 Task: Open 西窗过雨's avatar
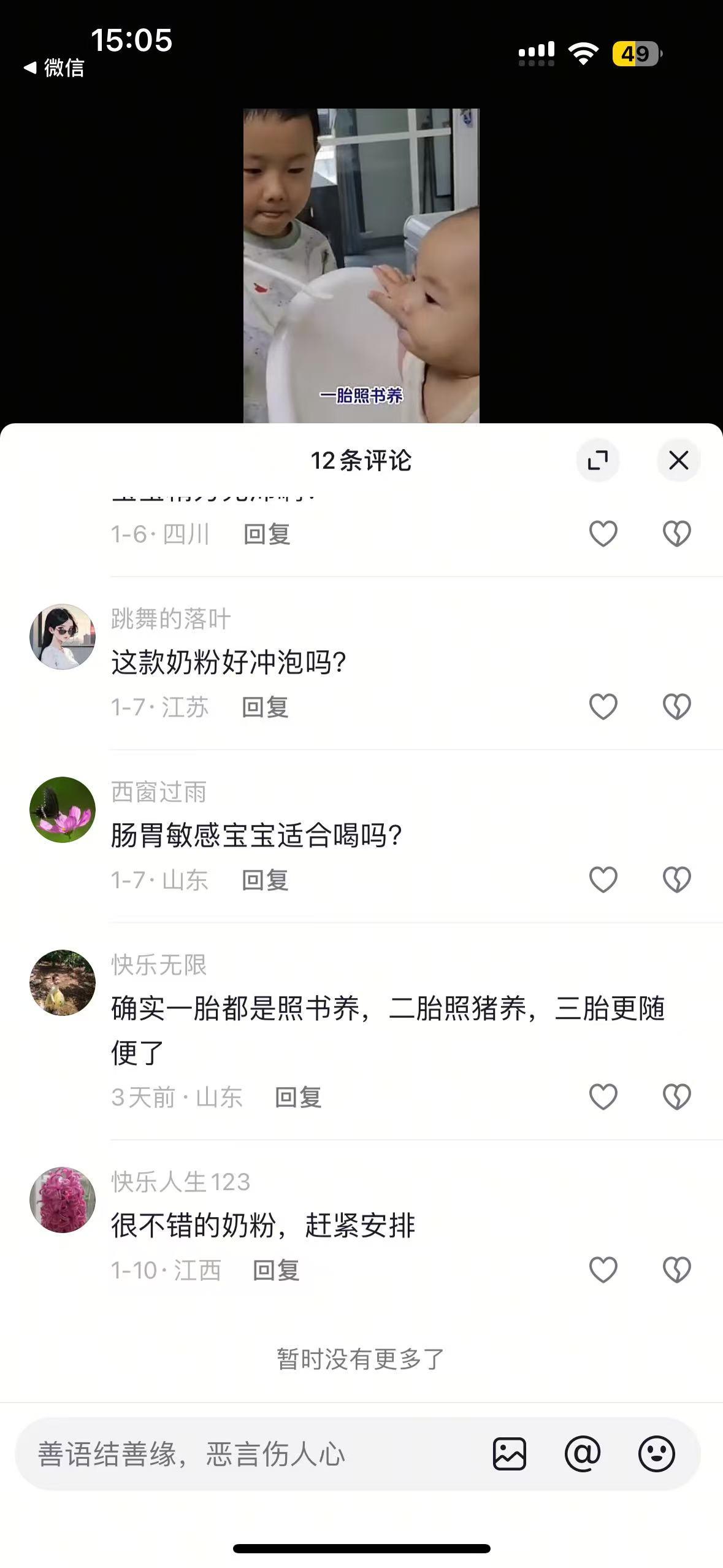(x=63, y=810)
